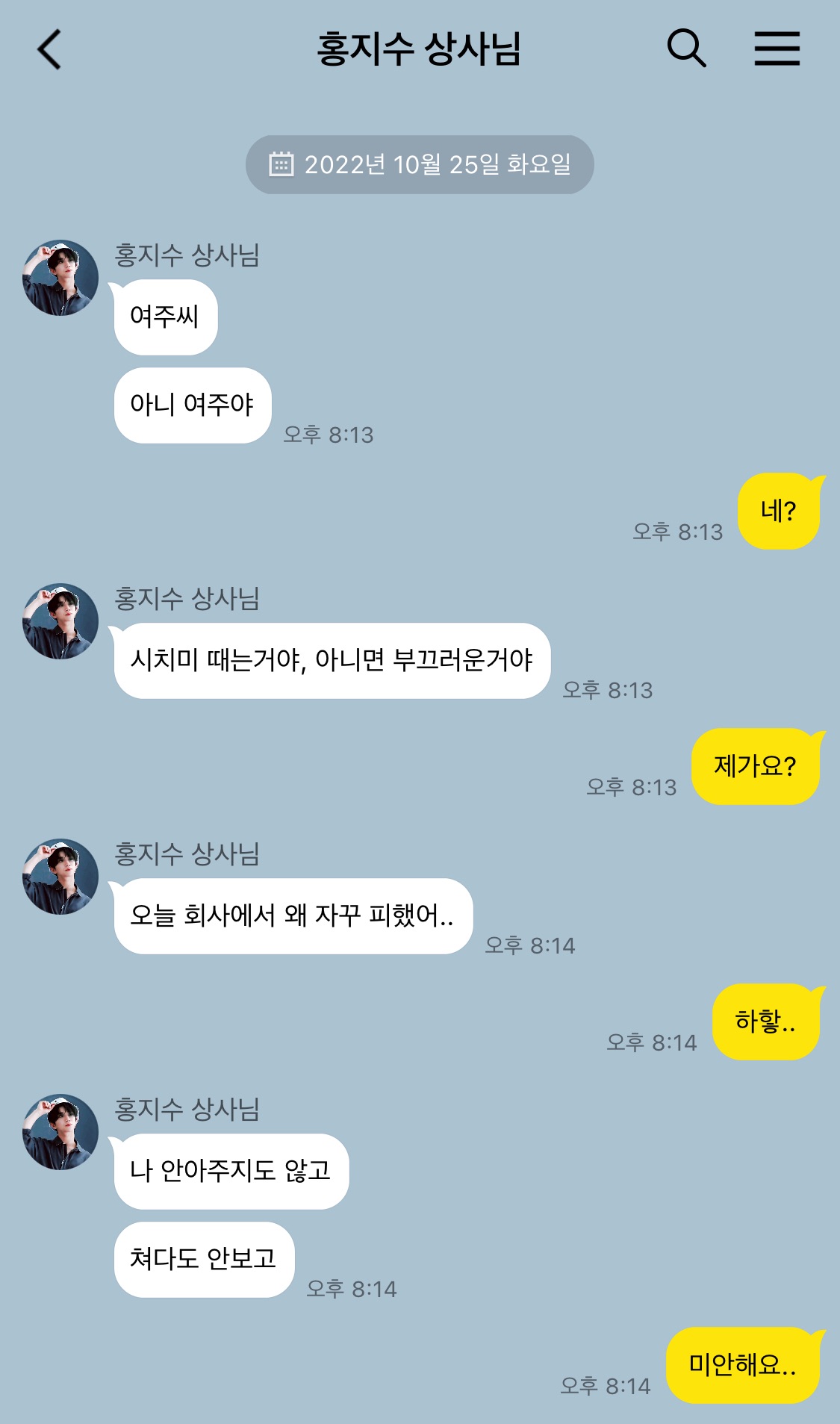Open 홍지수 상사님's profile photo above 여주씨
The image size is (840, 1424).
click(60, 278)
